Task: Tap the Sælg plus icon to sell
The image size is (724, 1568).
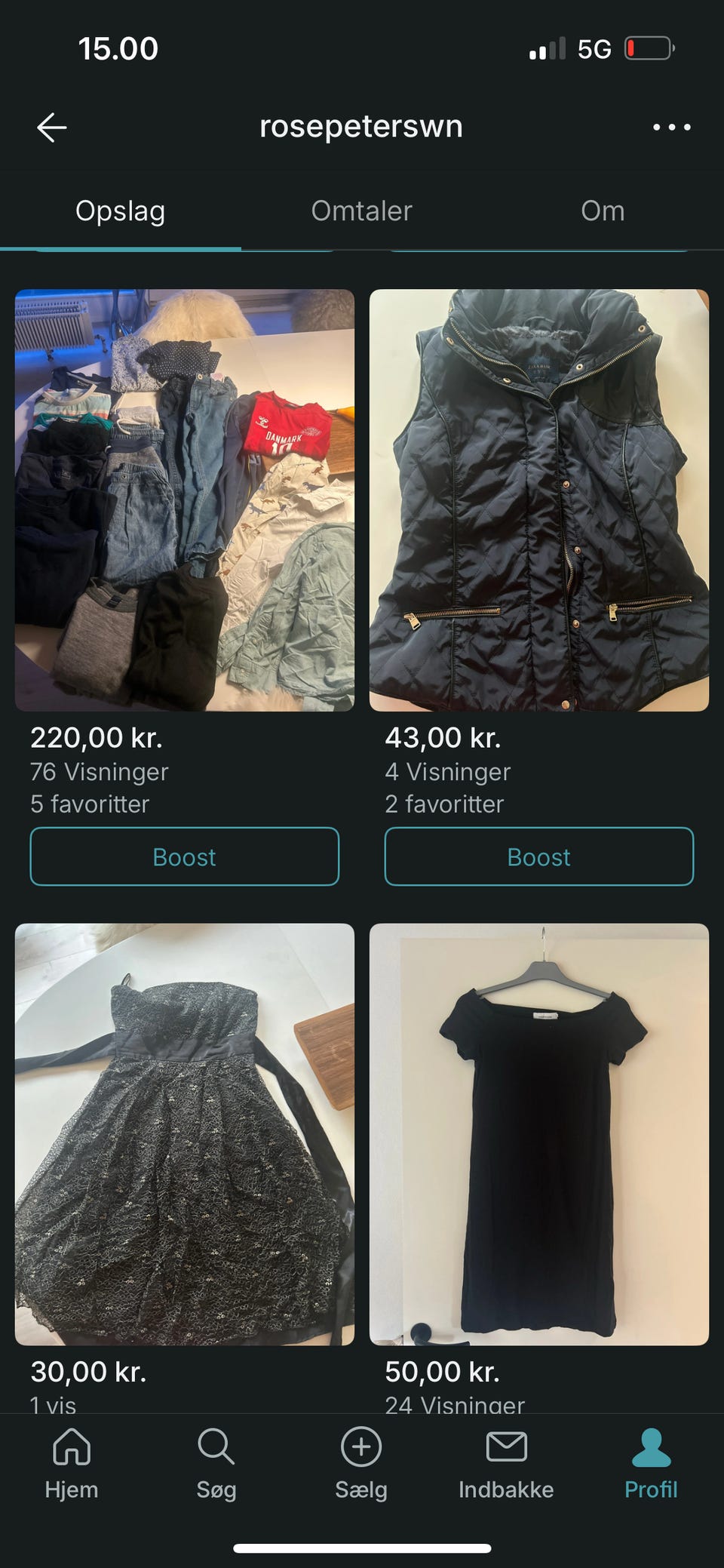Action: pyautogui.click(x=360, y=1462)
